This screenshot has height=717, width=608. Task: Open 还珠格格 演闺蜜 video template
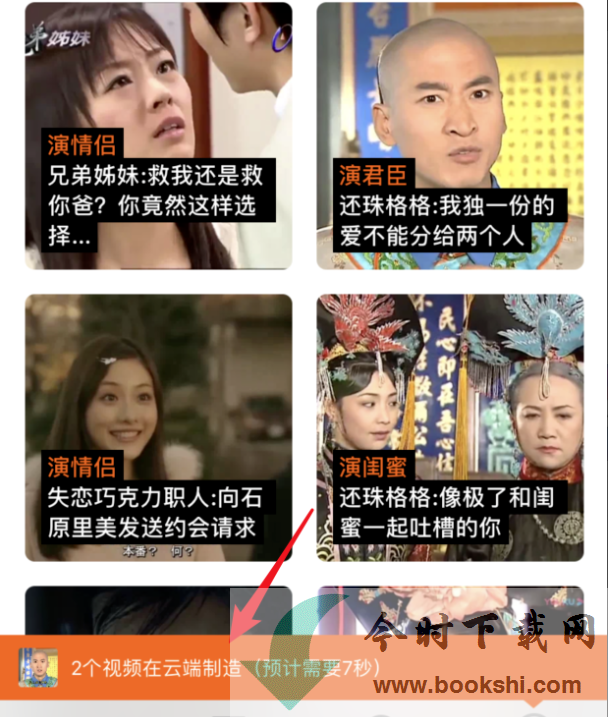click(450, 427)
